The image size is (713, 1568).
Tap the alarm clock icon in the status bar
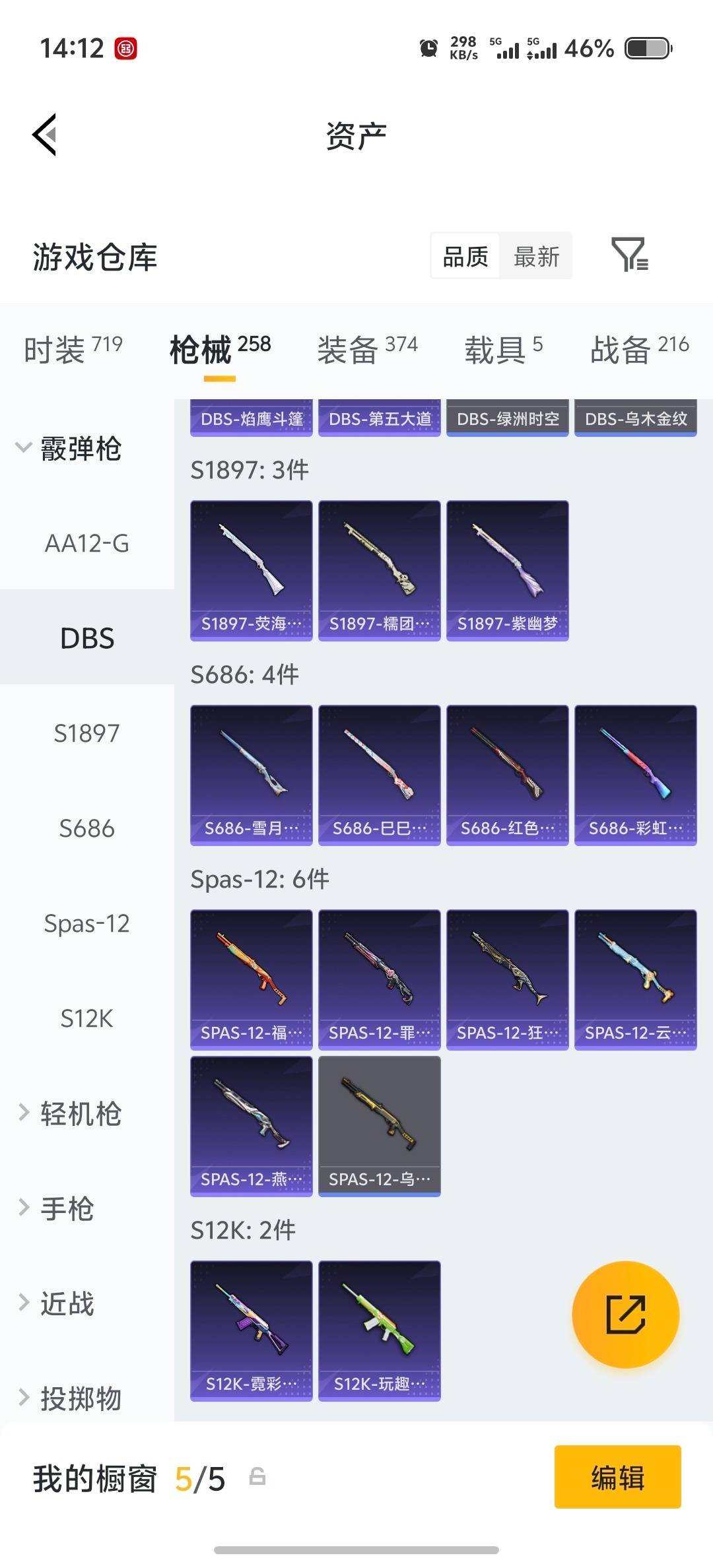(x=428, y=47)
